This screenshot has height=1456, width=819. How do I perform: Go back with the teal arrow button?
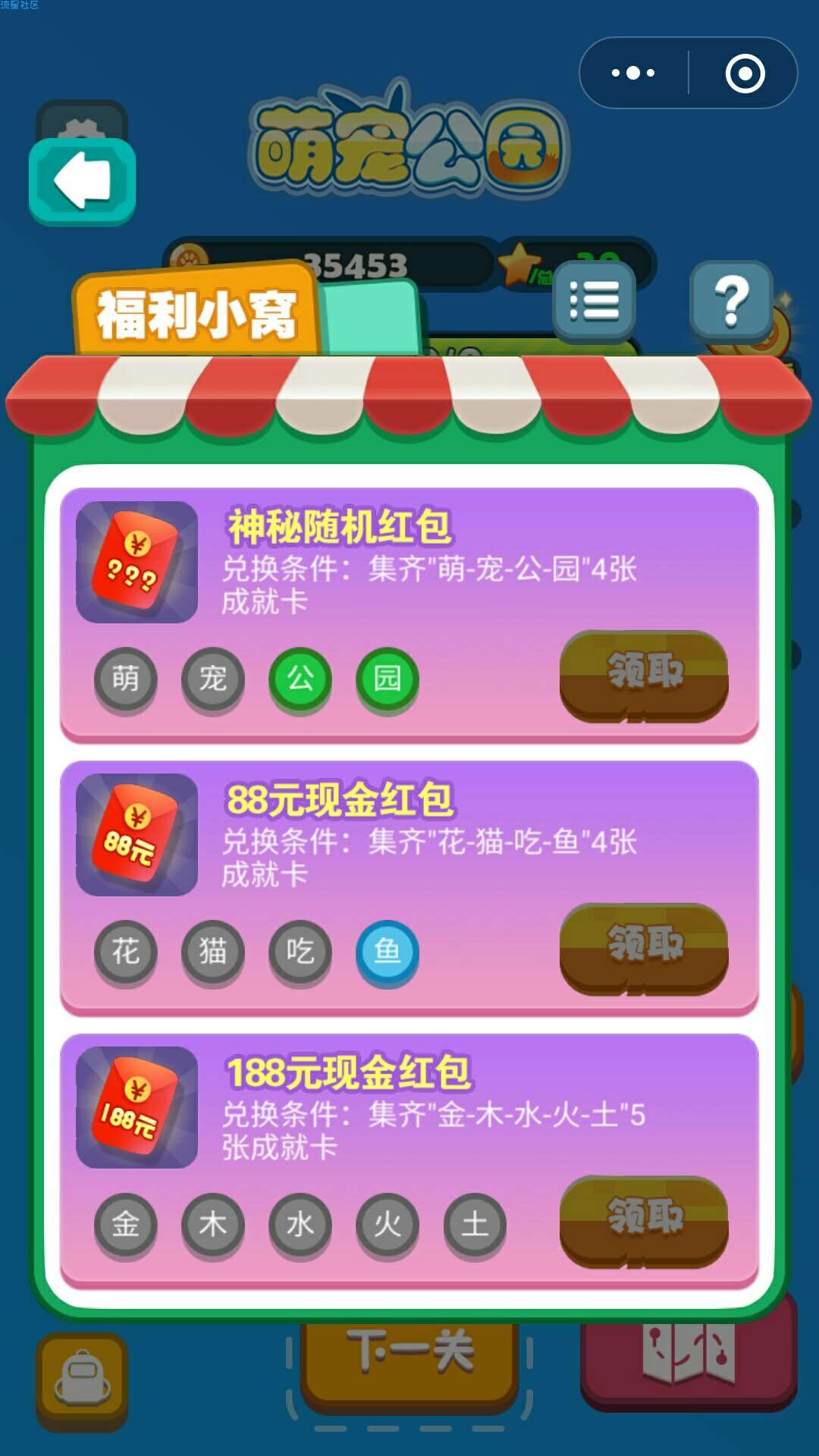point(82,181)
